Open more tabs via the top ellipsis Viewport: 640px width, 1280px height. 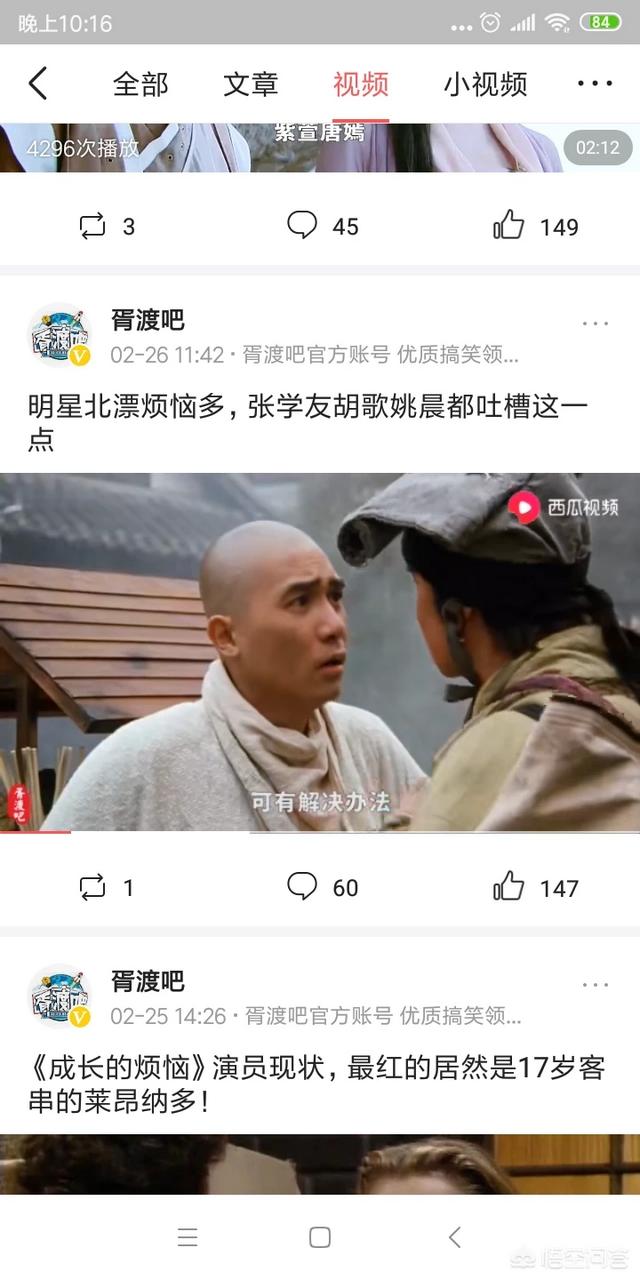coord(595,84)
